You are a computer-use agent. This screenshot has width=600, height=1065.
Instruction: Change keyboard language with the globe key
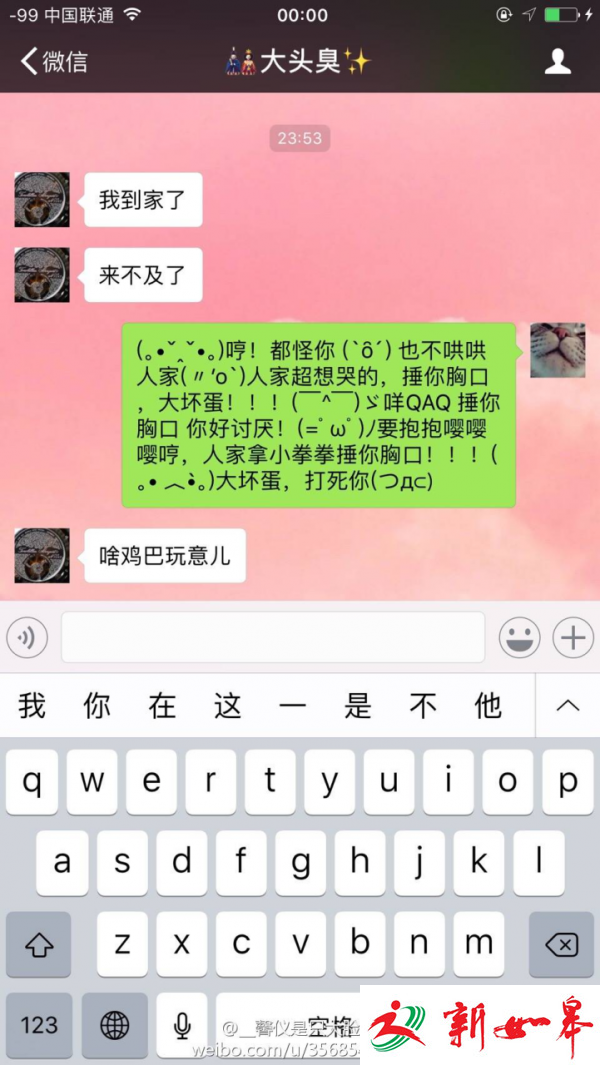point(115,1025)
